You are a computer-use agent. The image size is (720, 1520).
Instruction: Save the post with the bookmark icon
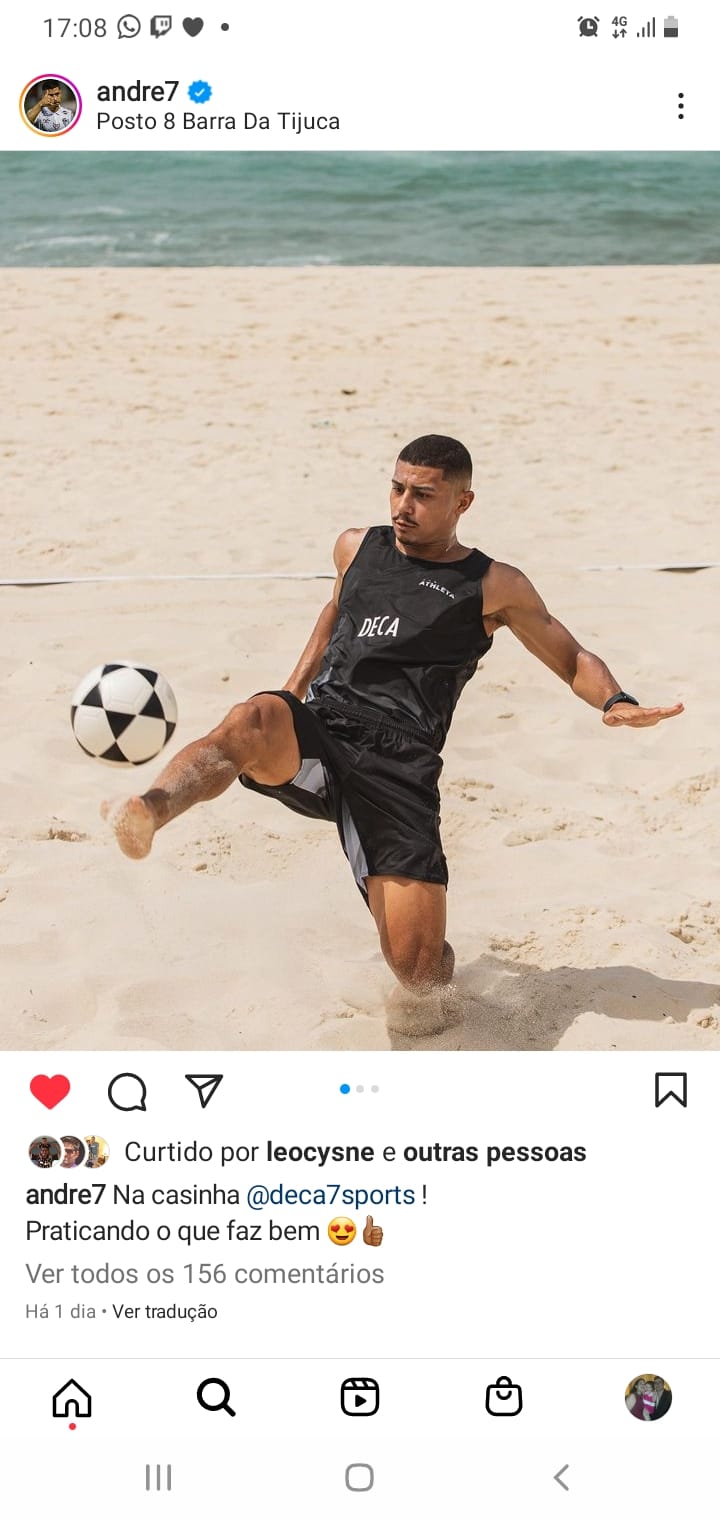pyautogui.click(x=670, y=1090)
